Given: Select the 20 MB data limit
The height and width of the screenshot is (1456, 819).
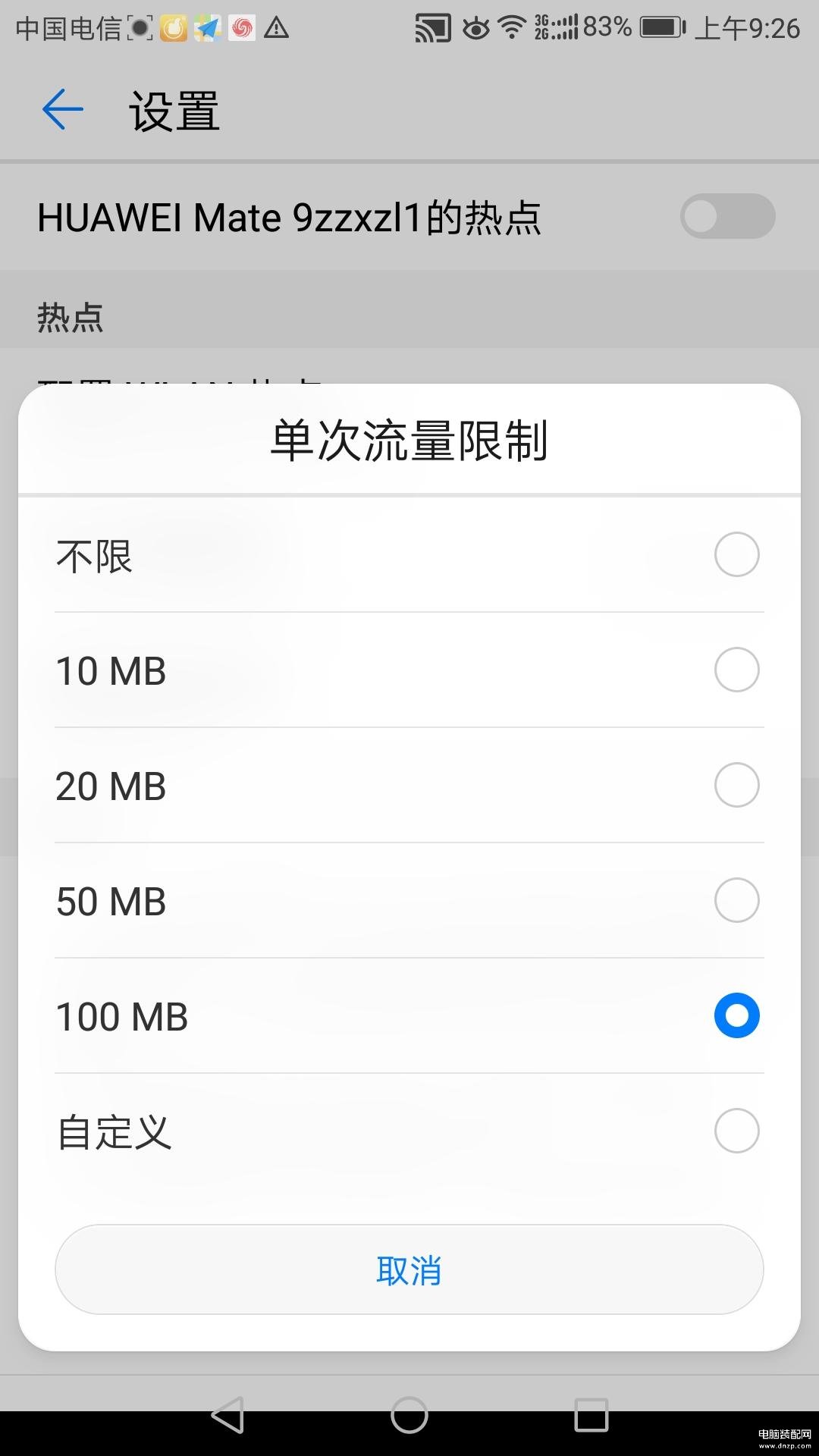Looking at the screenshot, I should click(409, 785).
